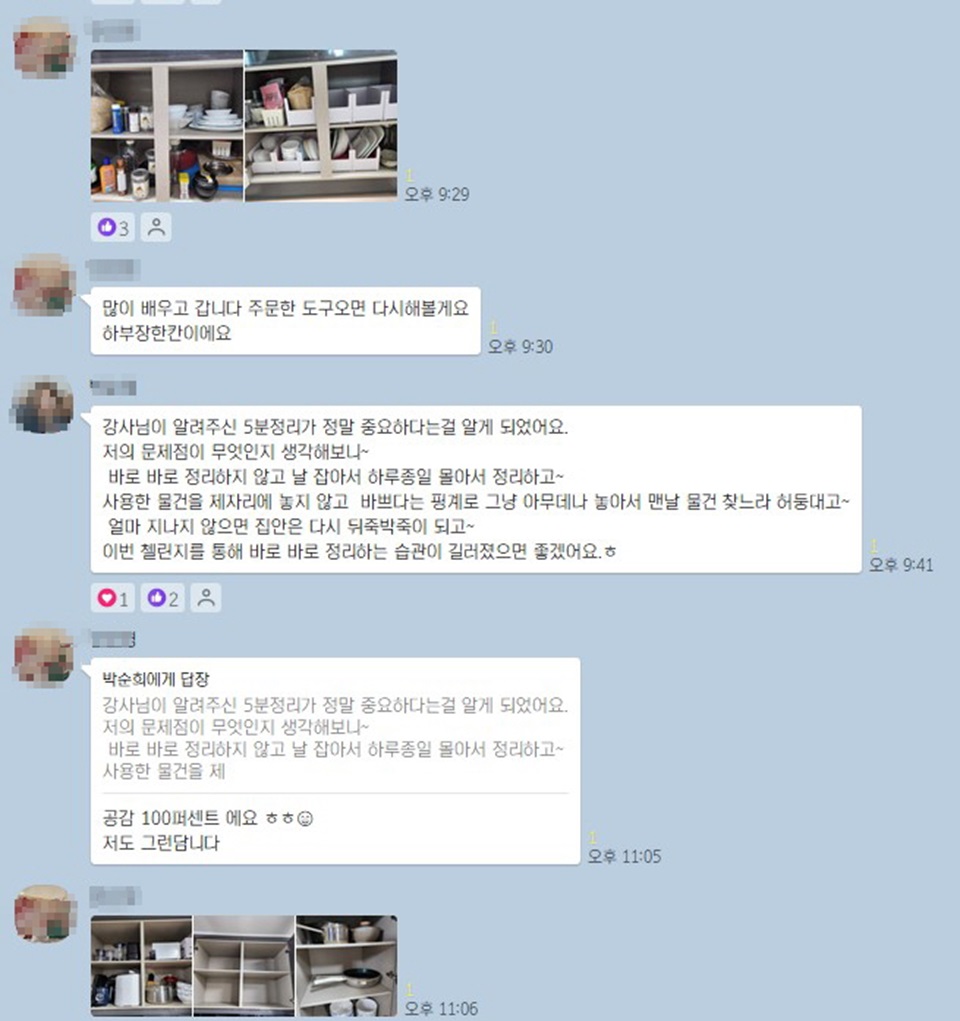Open the left cupboard photo sent at 9:29
The image size is (960, 1021).
167,126
